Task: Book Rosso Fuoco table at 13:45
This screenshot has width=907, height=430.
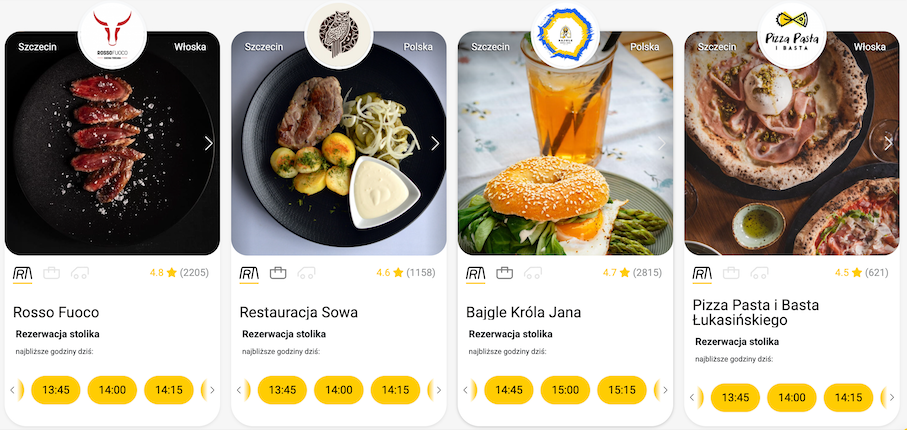Action: 56,390
